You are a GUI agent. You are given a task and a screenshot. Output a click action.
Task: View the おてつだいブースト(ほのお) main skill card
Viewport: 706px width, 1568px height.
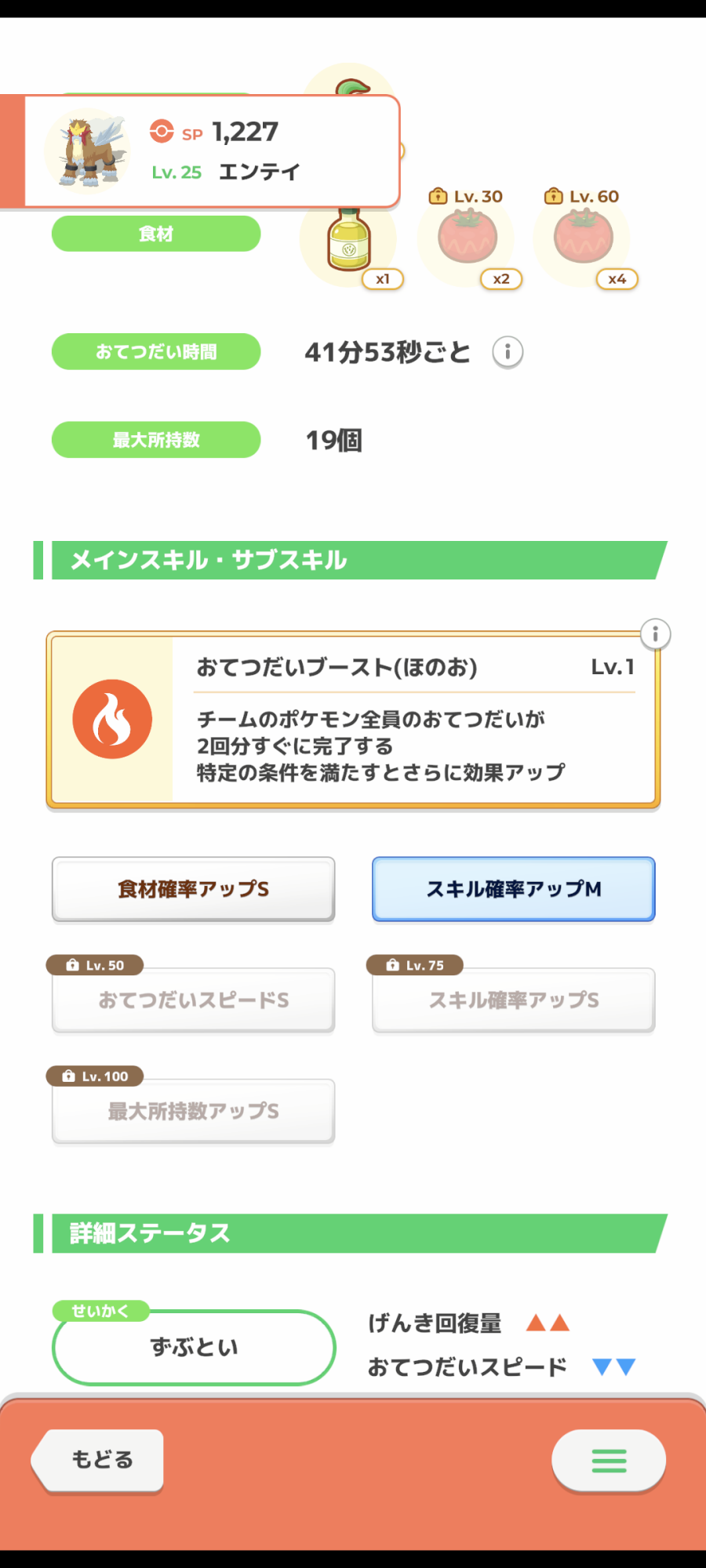click(353, 720)
